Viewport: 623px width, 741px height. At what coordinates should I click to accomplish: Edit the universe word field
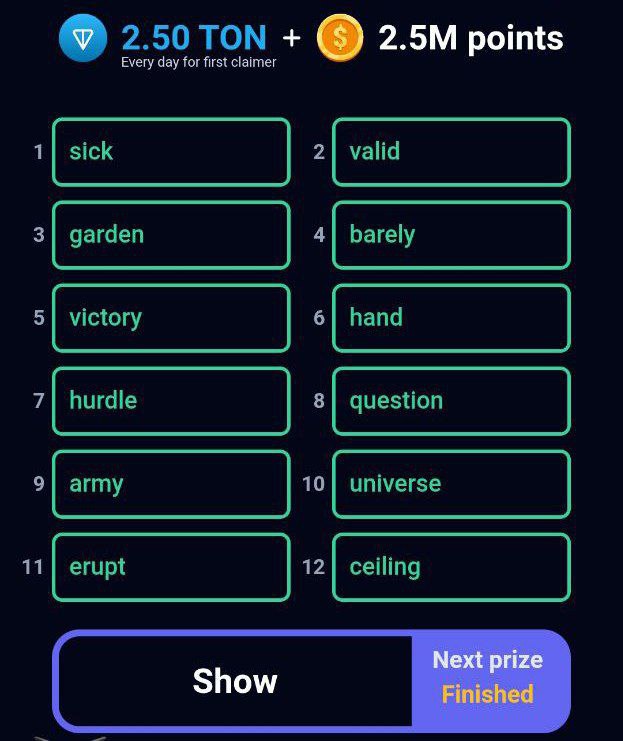coord(451,484)
